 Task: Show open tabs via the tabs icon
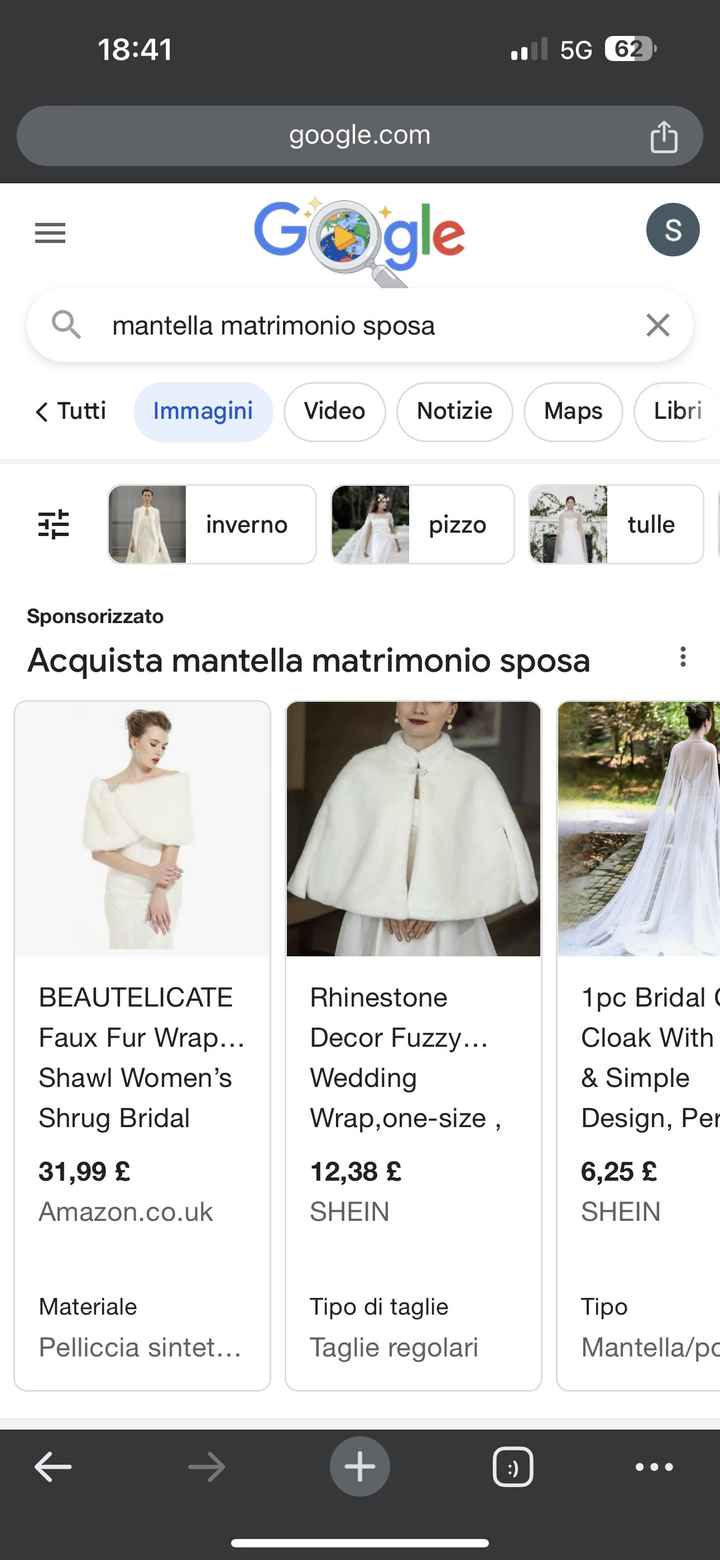512,1466
